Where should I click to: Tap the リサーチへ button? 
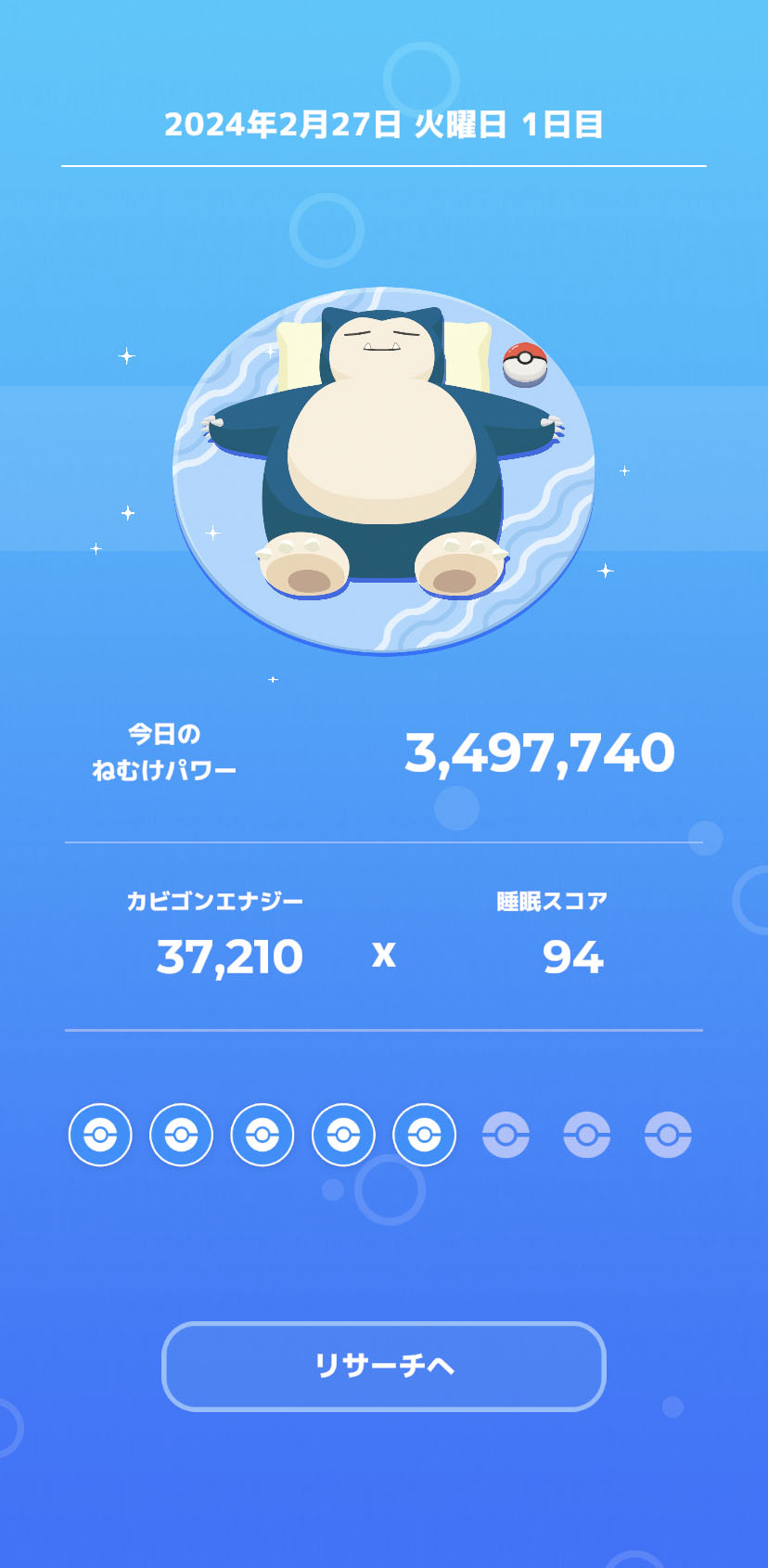384,1366
